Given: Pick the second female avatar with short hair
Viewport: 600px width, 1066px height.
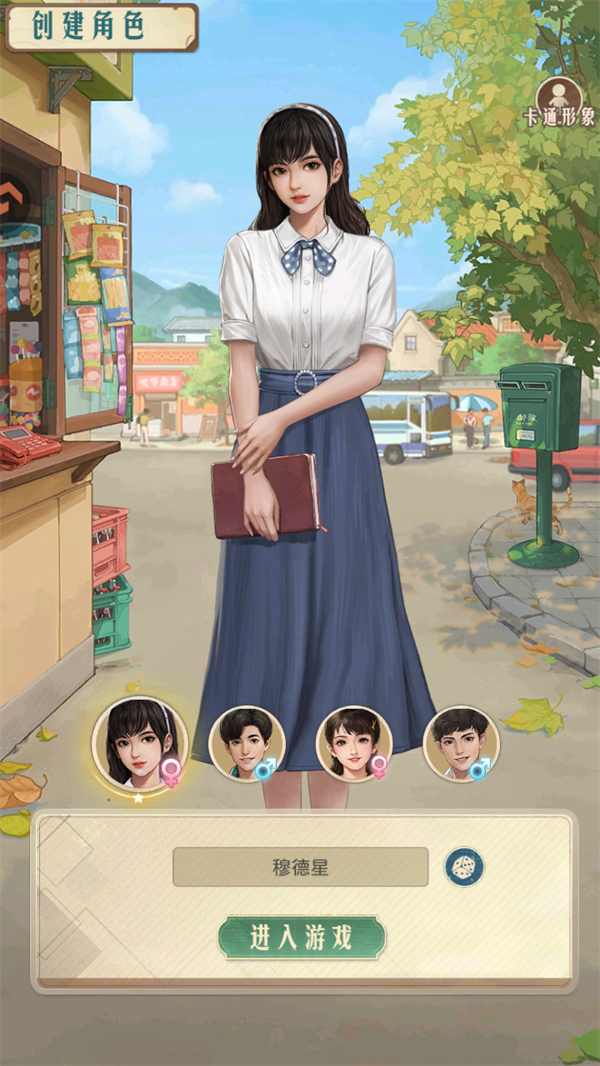Looking at the screenshot, I should [354, 744].
